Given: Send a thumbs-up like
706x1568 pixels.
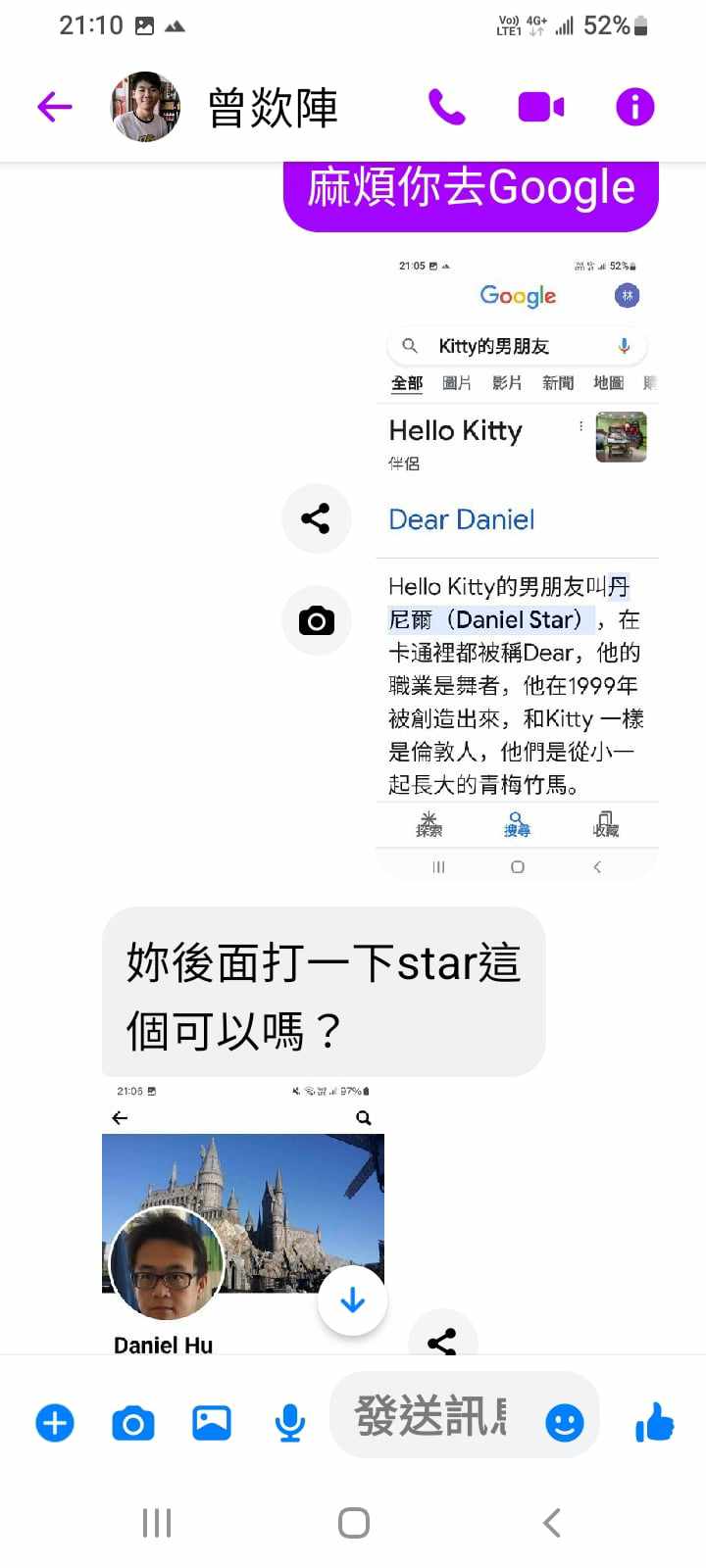Looking at the screenshot, I should 654,1422.
